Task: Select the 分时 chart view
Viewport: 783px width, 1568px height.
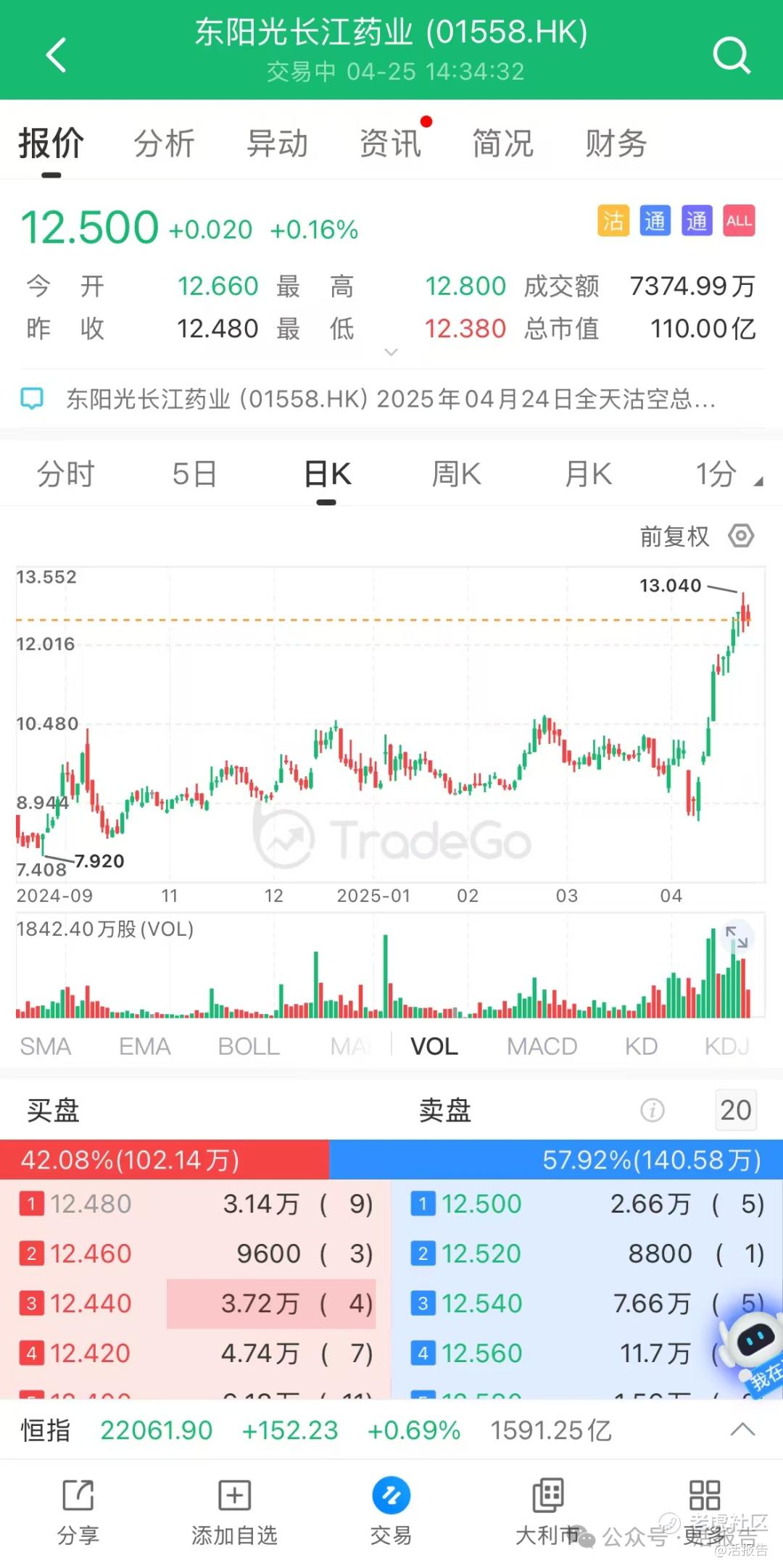Action: coord(66,474)
